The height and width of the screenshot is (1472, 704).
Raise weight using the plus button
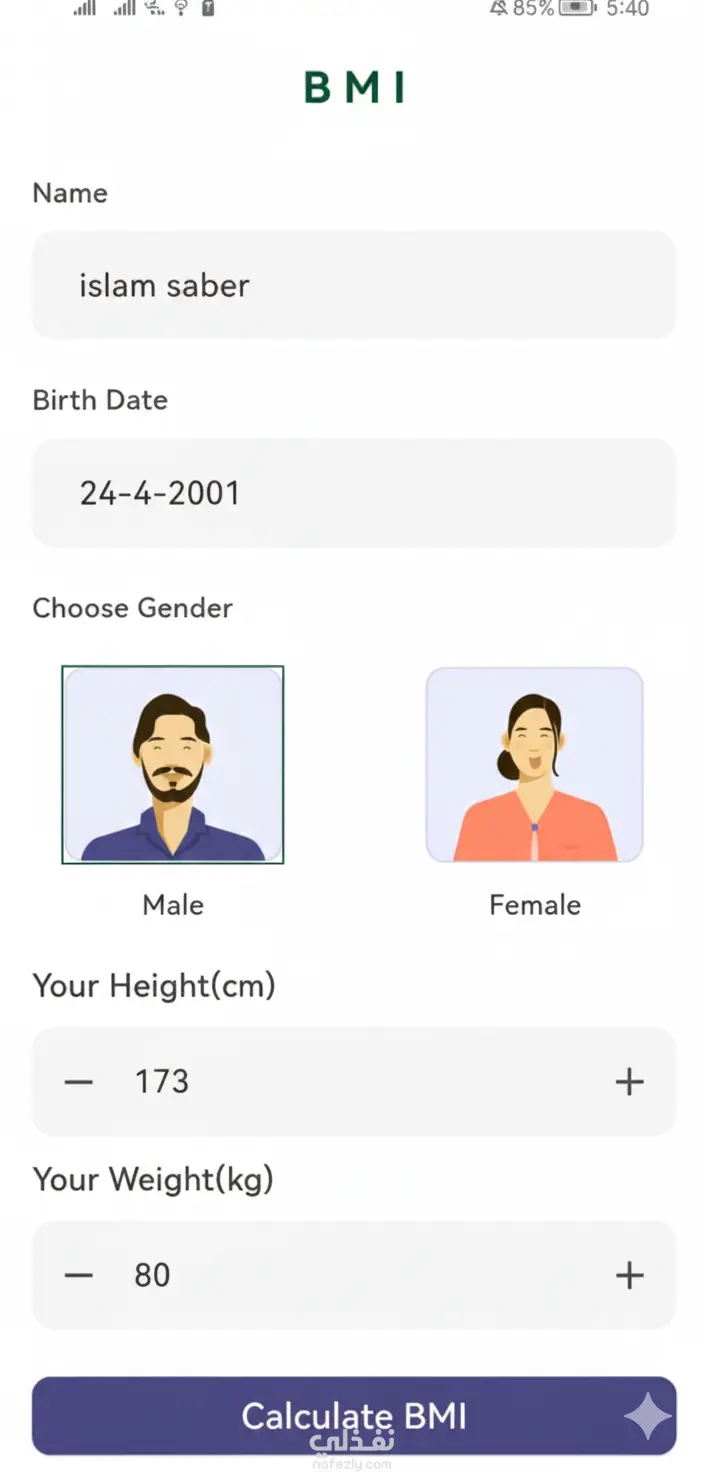[629, 1275]
